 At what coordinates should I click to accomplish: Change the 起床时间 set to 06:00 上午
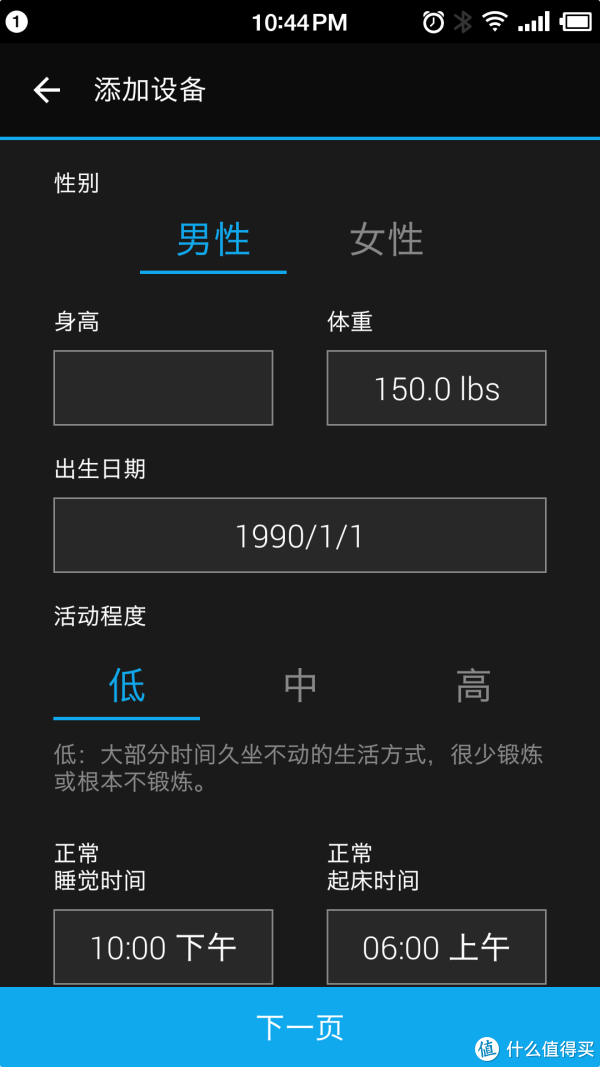pyautogui.click(x=436, y=947)
